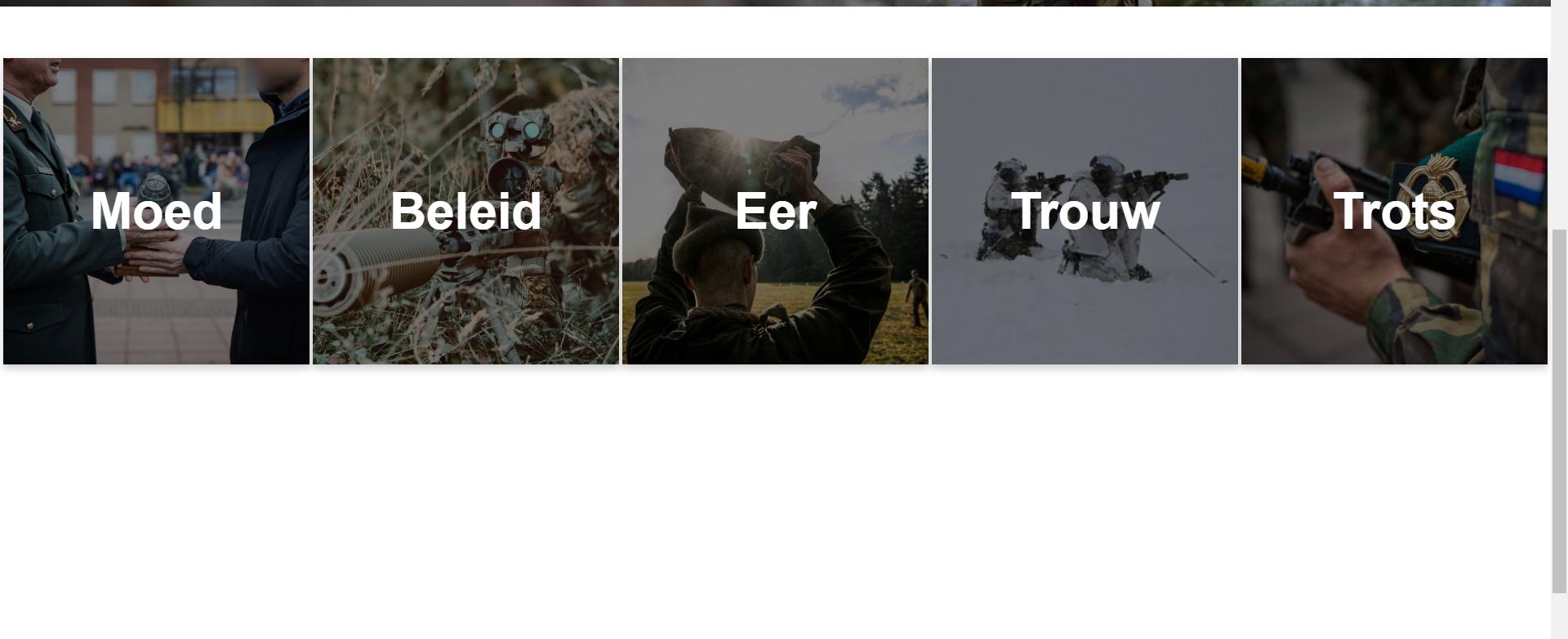
Task: Select the Trots card
Action: (1394, 211)
